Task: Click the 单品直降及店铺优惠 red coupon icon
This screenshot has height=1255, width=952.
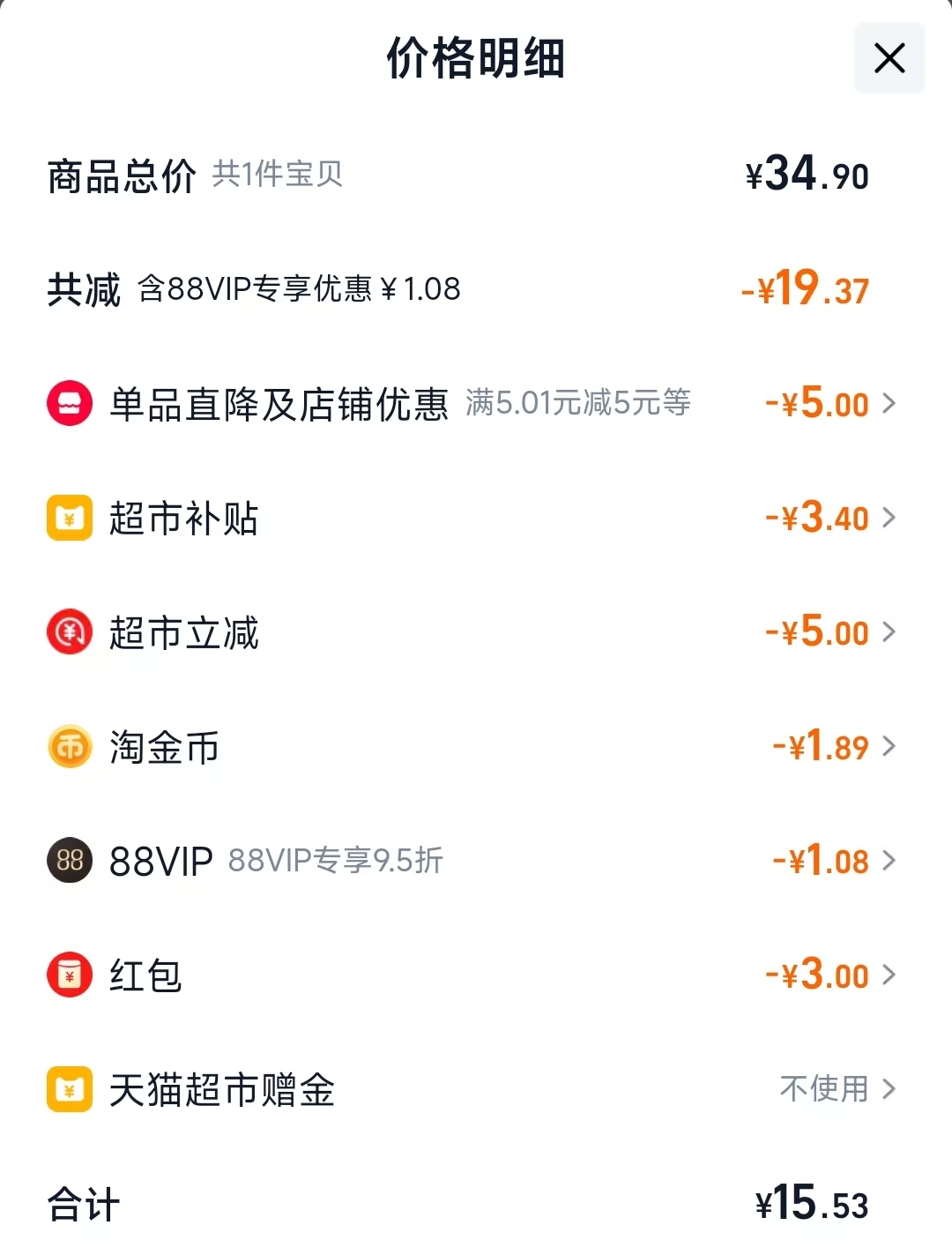Action: coord(70,403)
